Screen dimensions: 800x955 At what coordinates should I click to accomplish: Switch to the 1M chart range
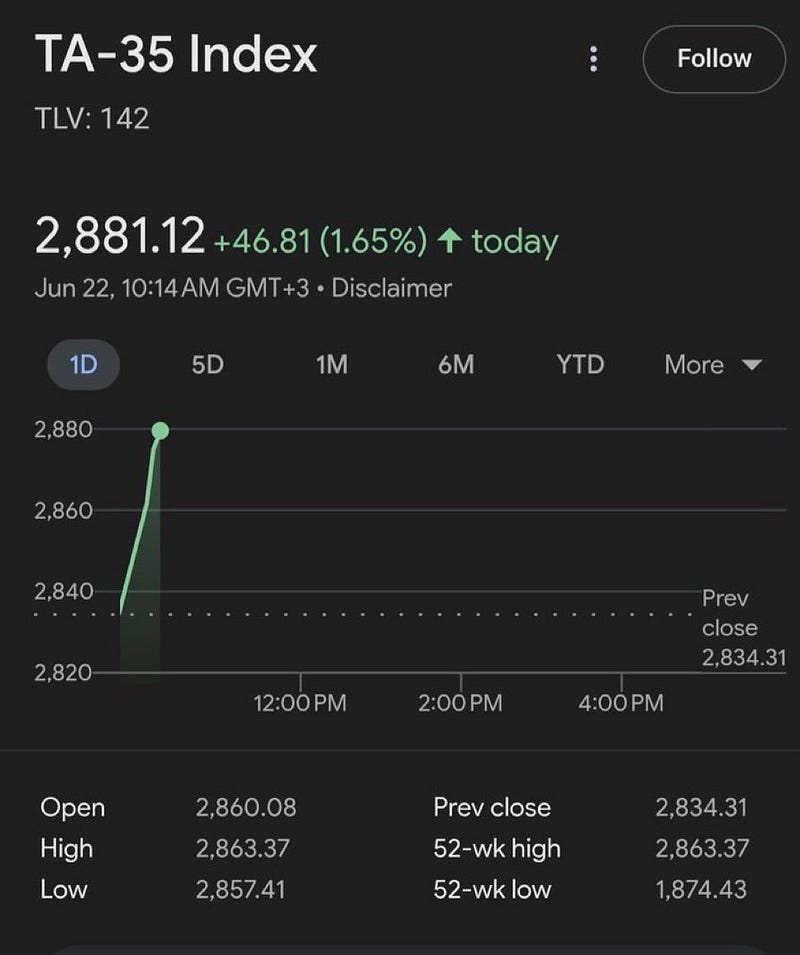(331, 365)
